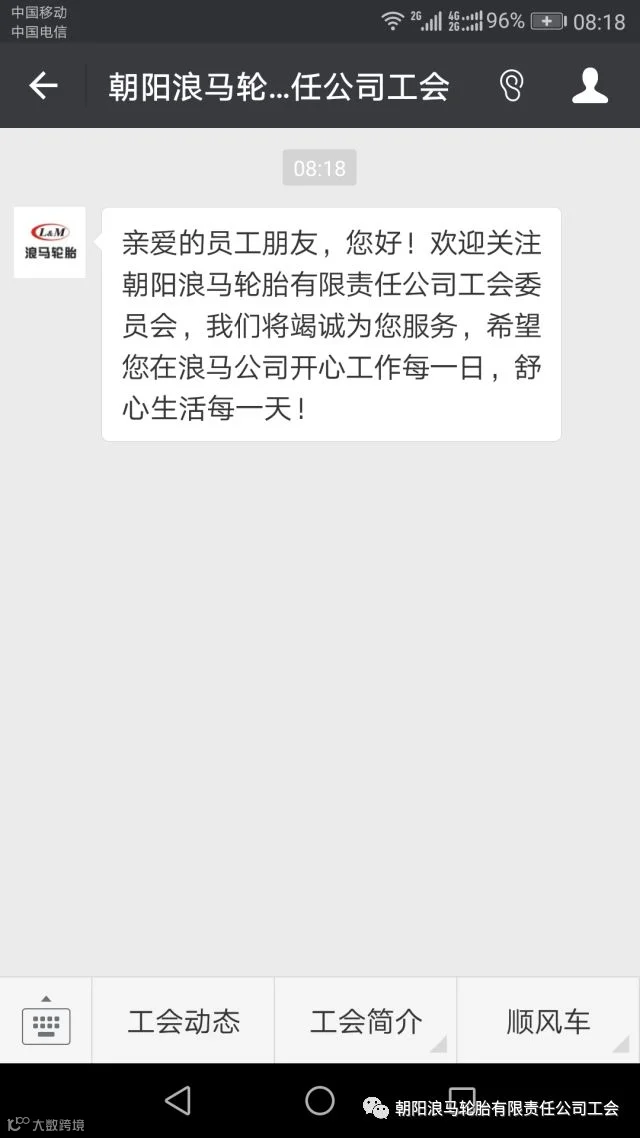Go back using the top-left arrow

point(43,86)
